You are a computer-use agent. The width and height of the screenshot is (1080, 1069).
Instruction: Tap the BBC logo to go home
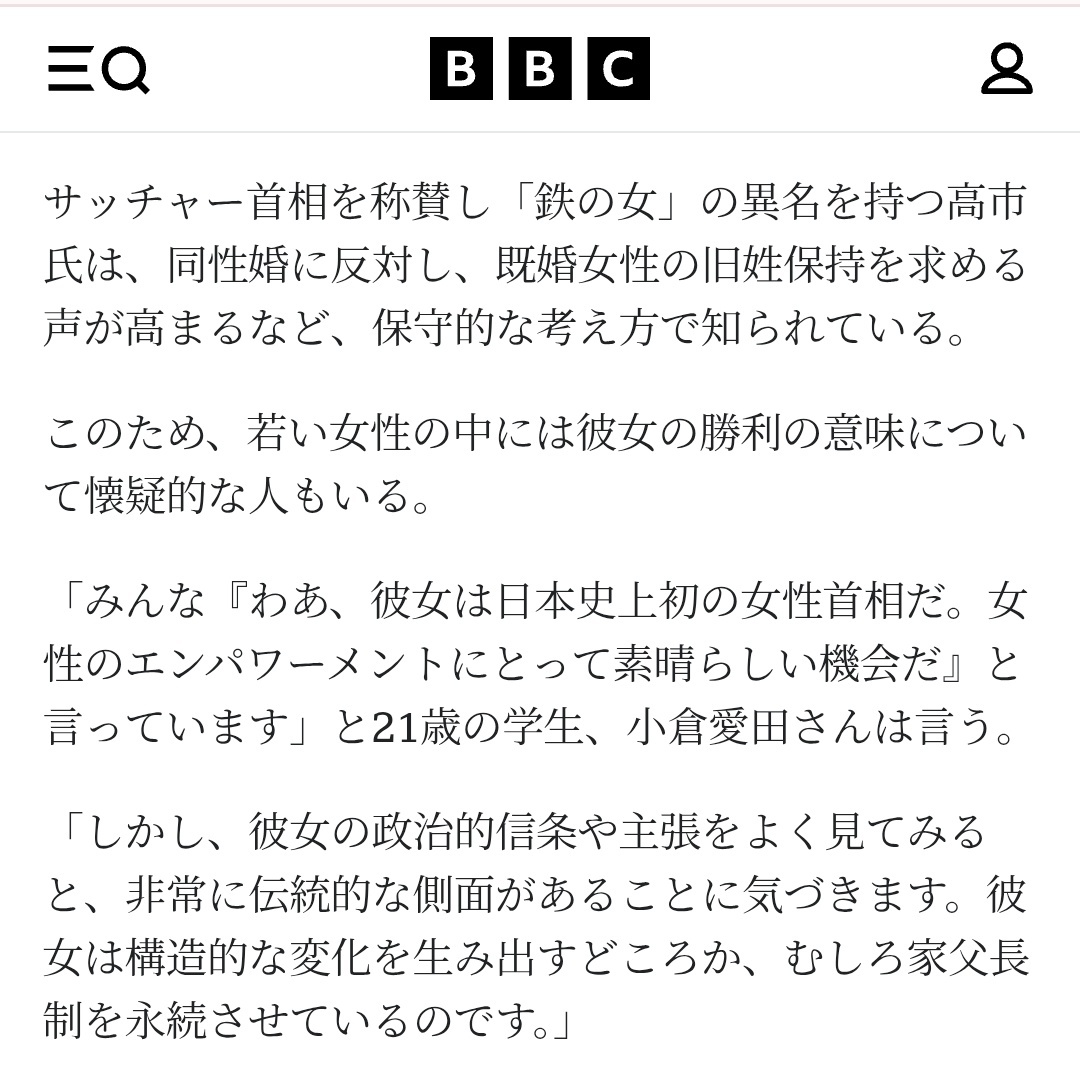[540, 68]
